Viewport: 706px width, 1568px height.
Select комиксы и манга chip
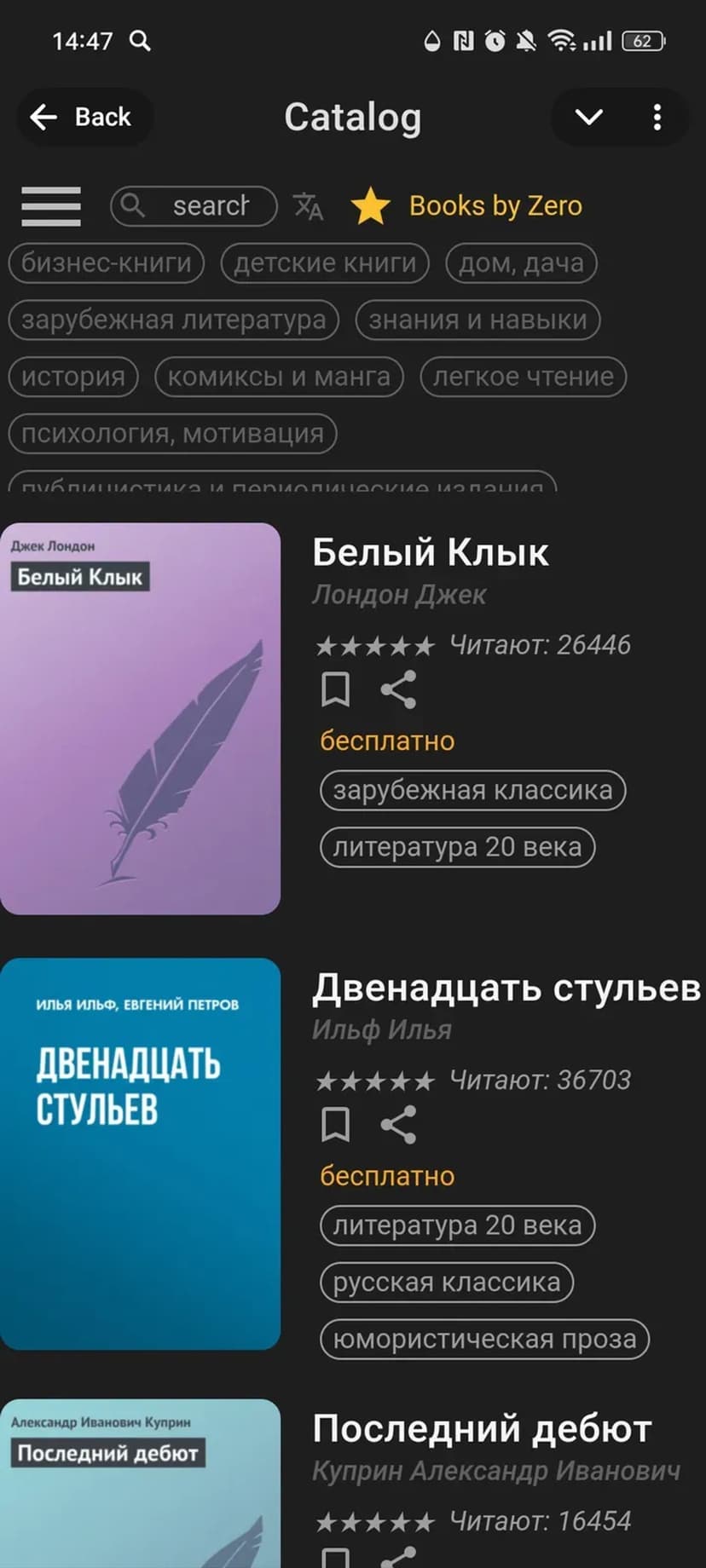click(x=279, y=377)
